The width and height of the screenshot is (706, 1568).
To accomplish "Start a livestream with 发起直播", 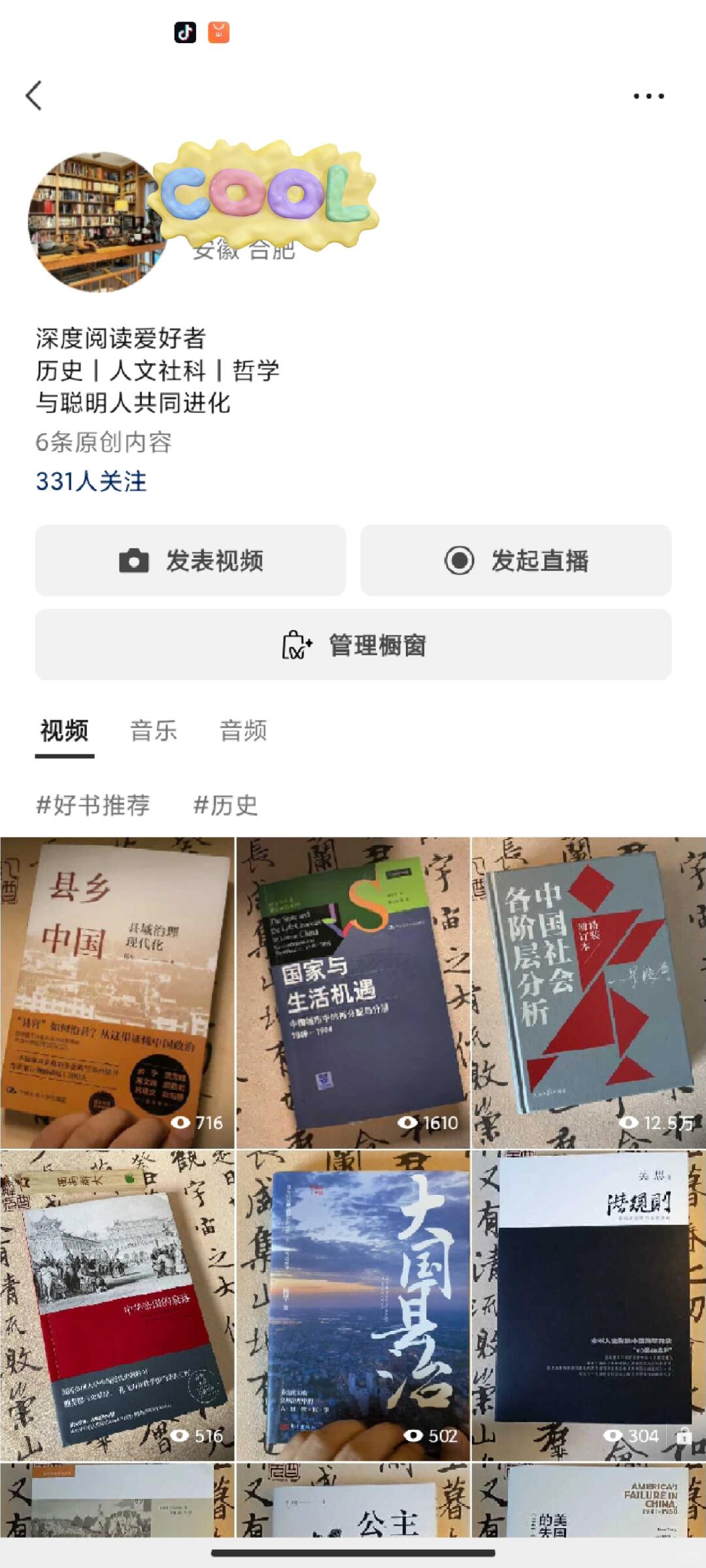I will [x=516, y=561].
